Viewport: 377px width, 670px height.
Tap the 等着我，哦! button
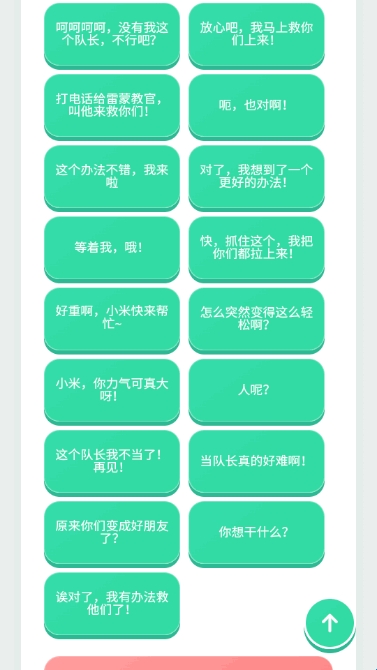112,249
